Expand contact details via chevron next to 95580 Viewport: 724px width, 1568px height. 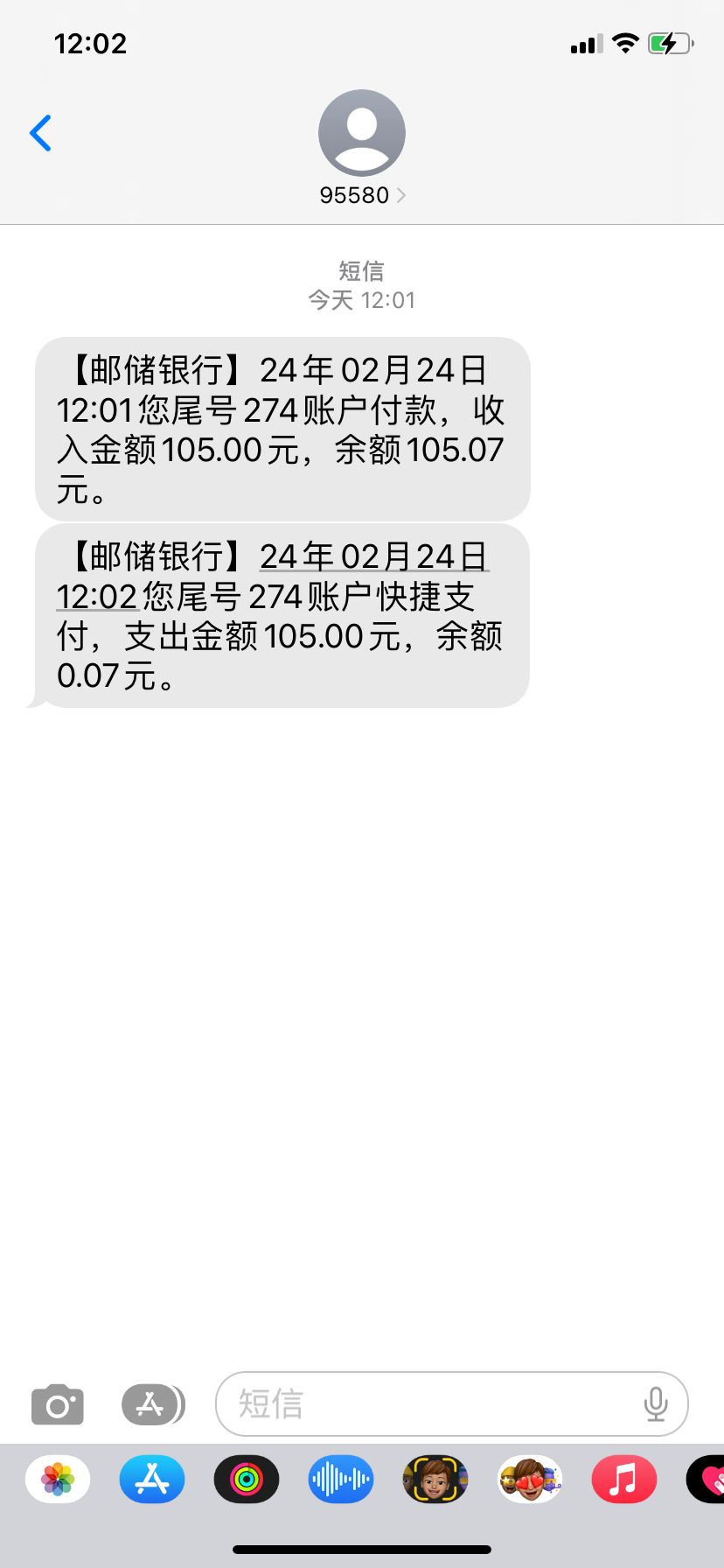pyautogui.click(x=401, y=194)
